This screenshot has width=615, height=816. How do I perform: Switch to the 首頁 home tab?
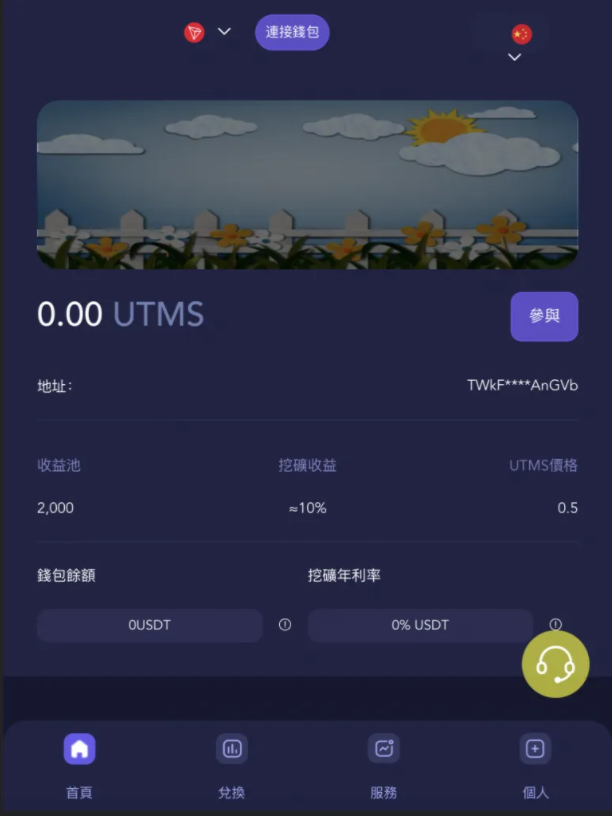coord(79,765)
